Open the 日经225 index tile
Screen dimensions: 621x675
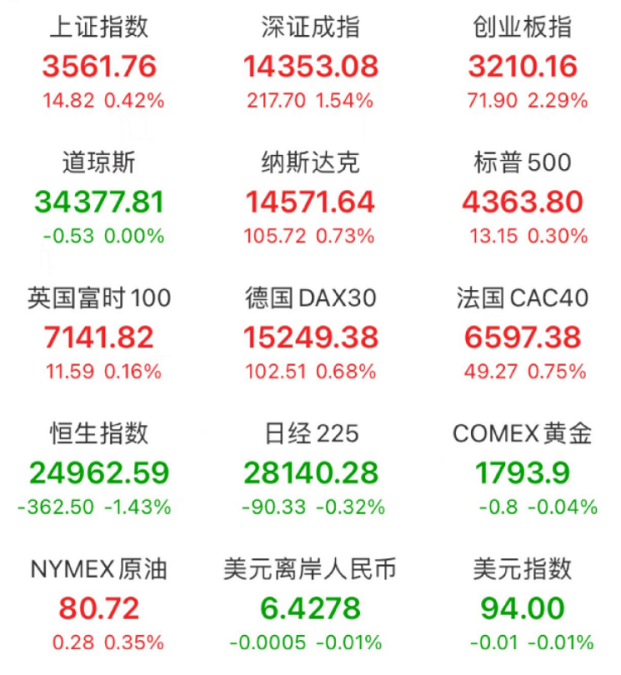pos(310,472)
